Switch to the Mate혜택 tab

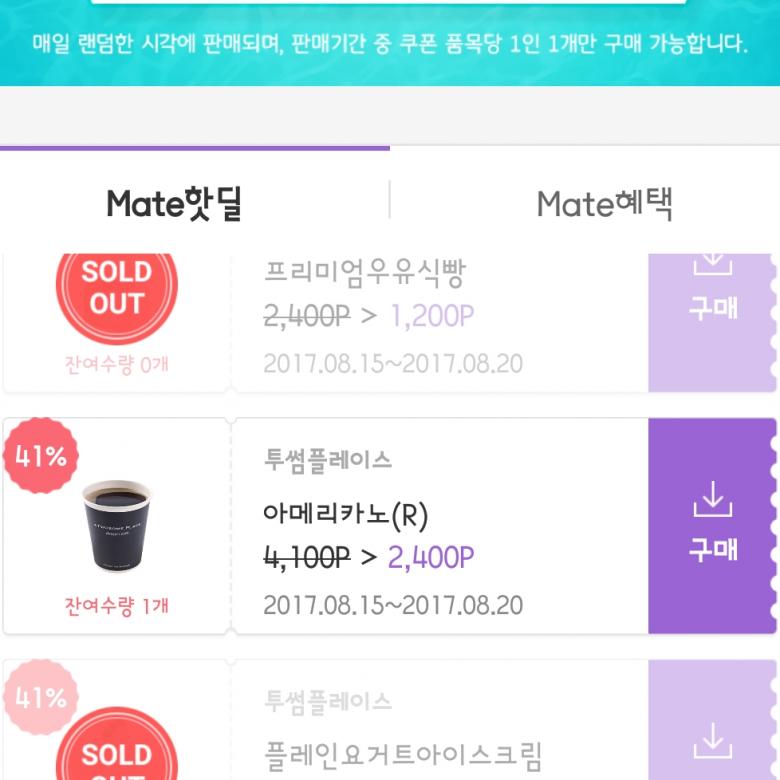[604, 204]
